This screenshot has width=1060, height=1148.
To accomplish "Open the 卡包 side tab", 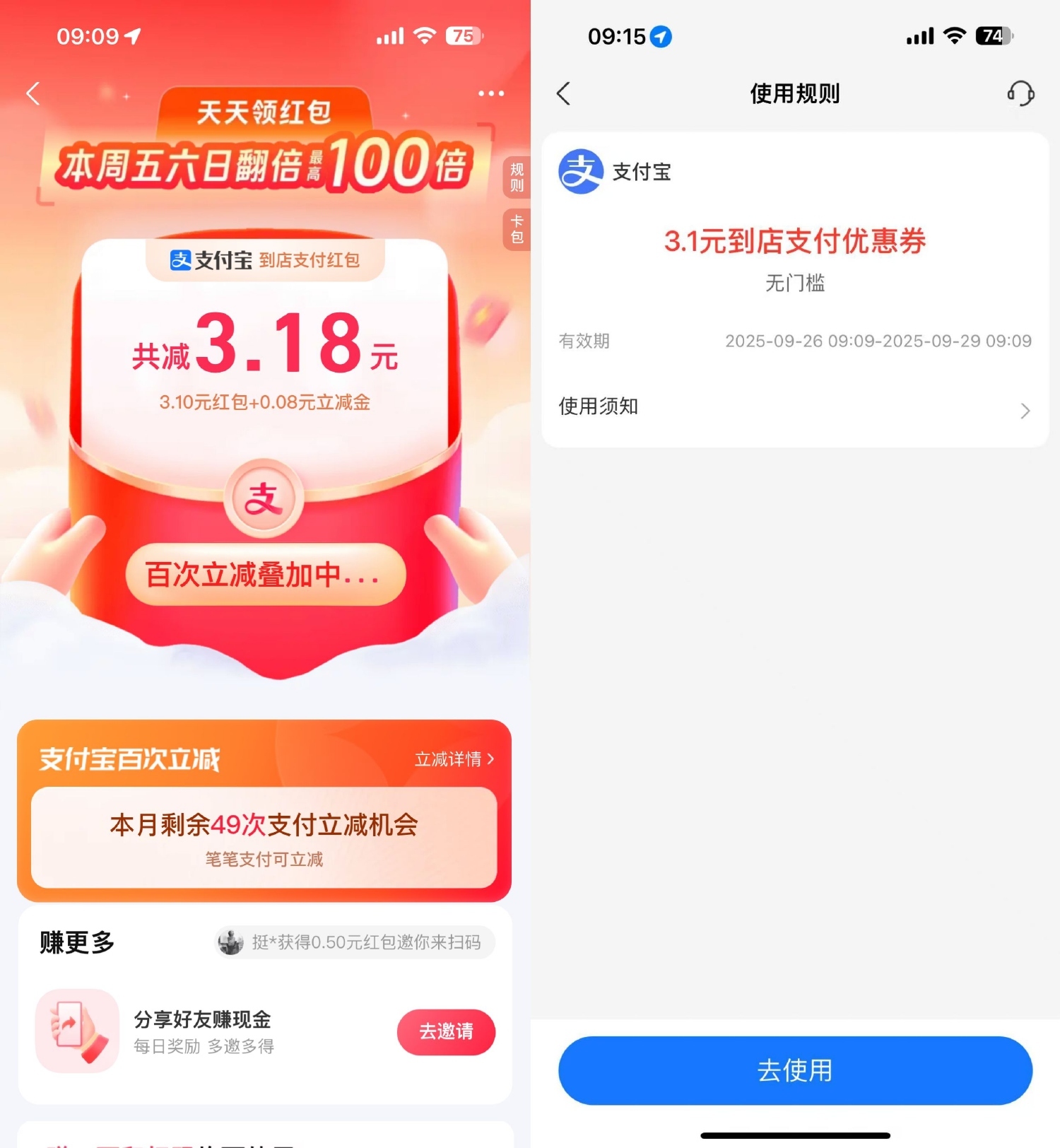I will tap(516, 230).
